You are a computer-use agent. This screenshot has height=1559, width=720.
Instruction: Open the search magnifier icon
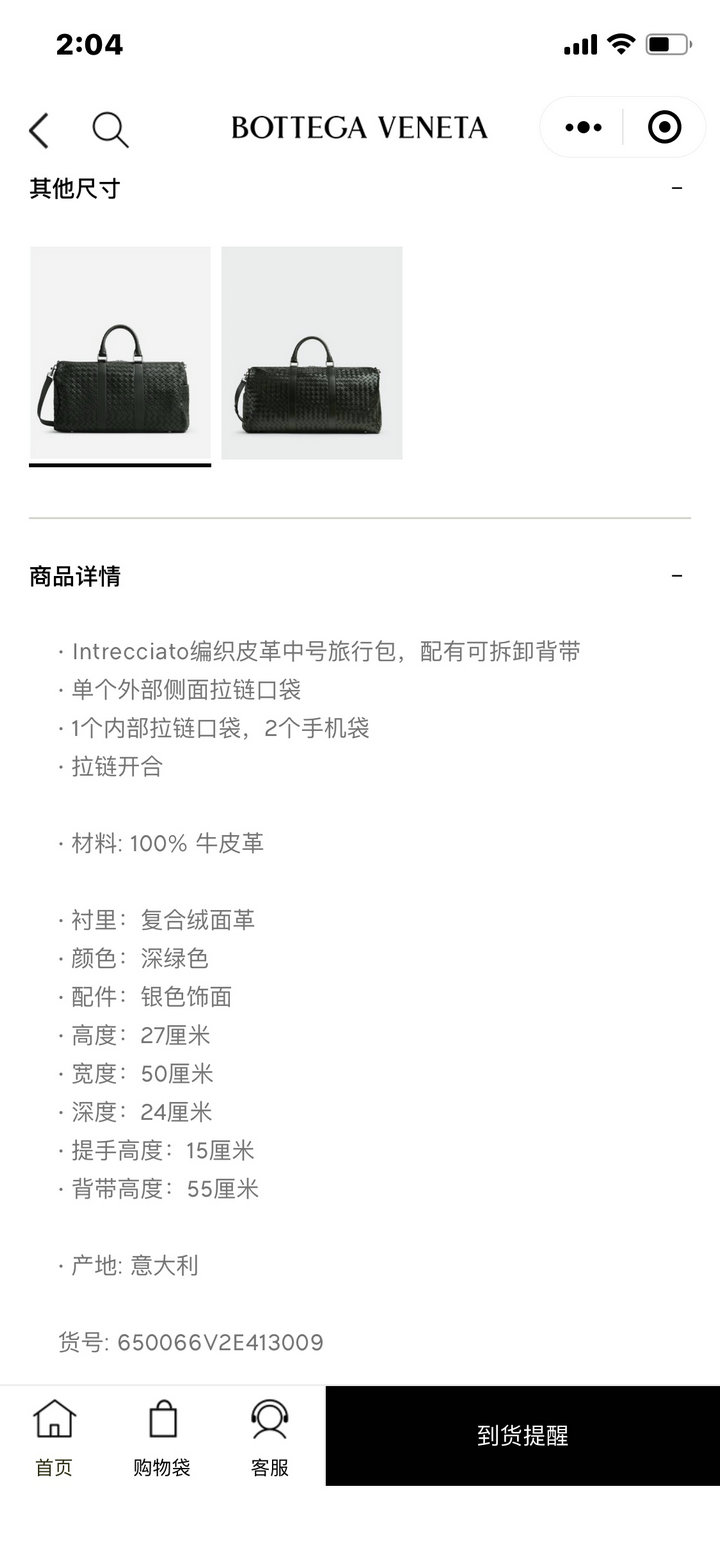(110, 129)
